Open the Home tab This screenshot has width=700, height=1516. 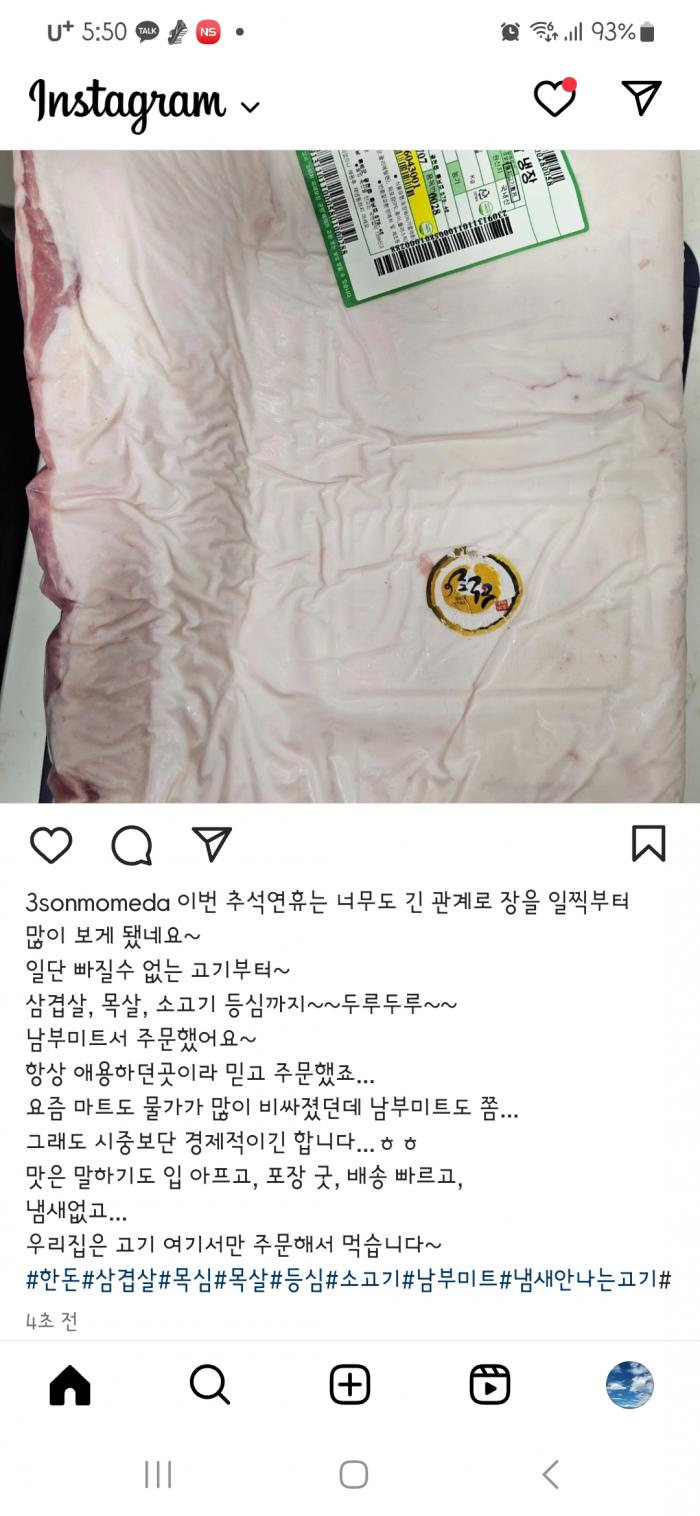[70, 1385]
